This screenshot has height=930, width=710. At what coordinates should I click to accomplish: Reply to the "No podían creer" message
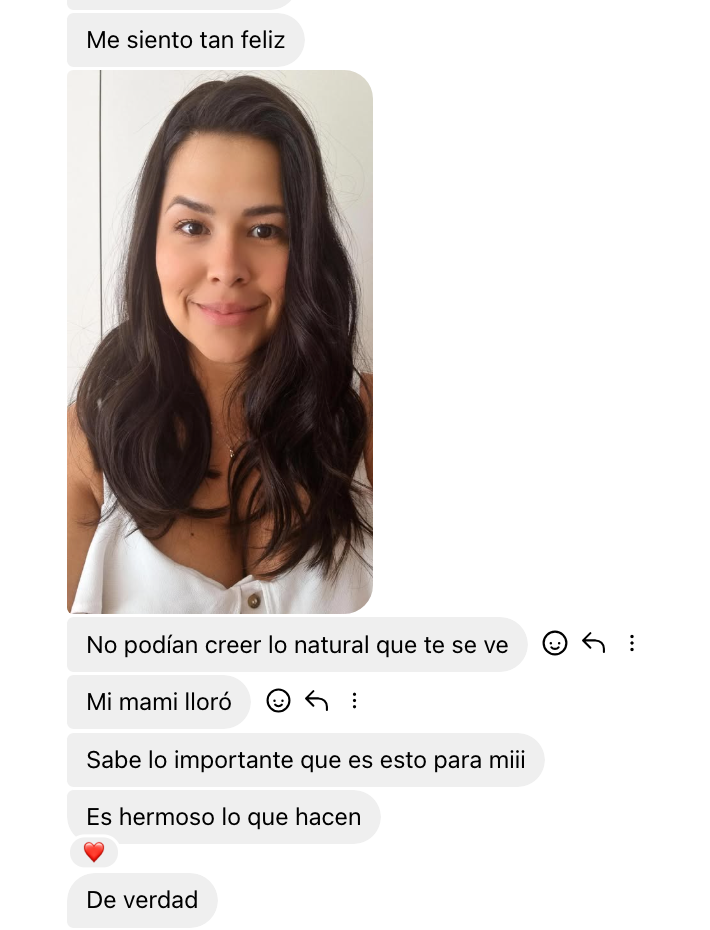point(594,644)
